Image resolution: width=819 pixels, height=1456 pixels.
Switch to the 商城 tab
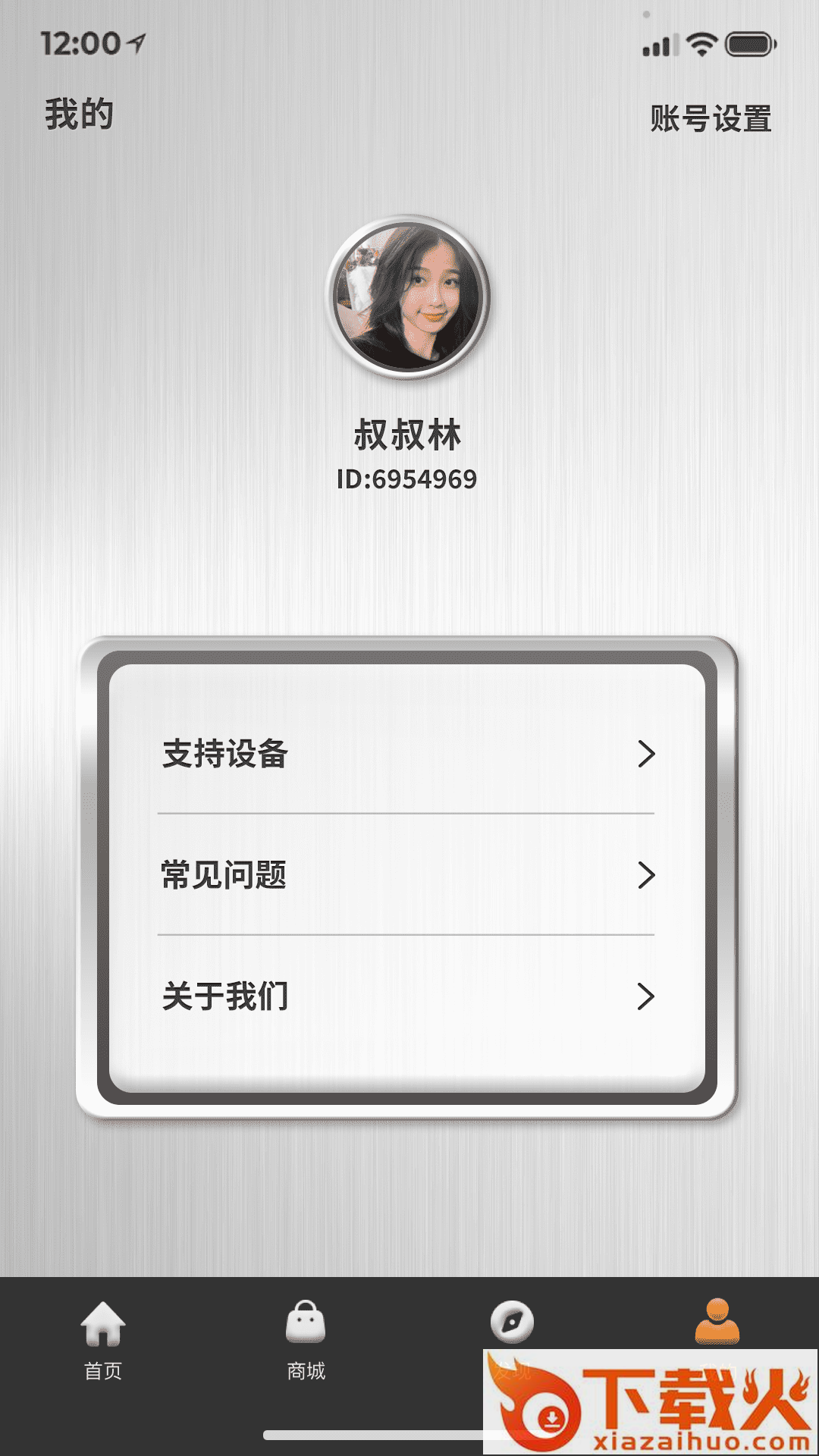(306, 1338)
